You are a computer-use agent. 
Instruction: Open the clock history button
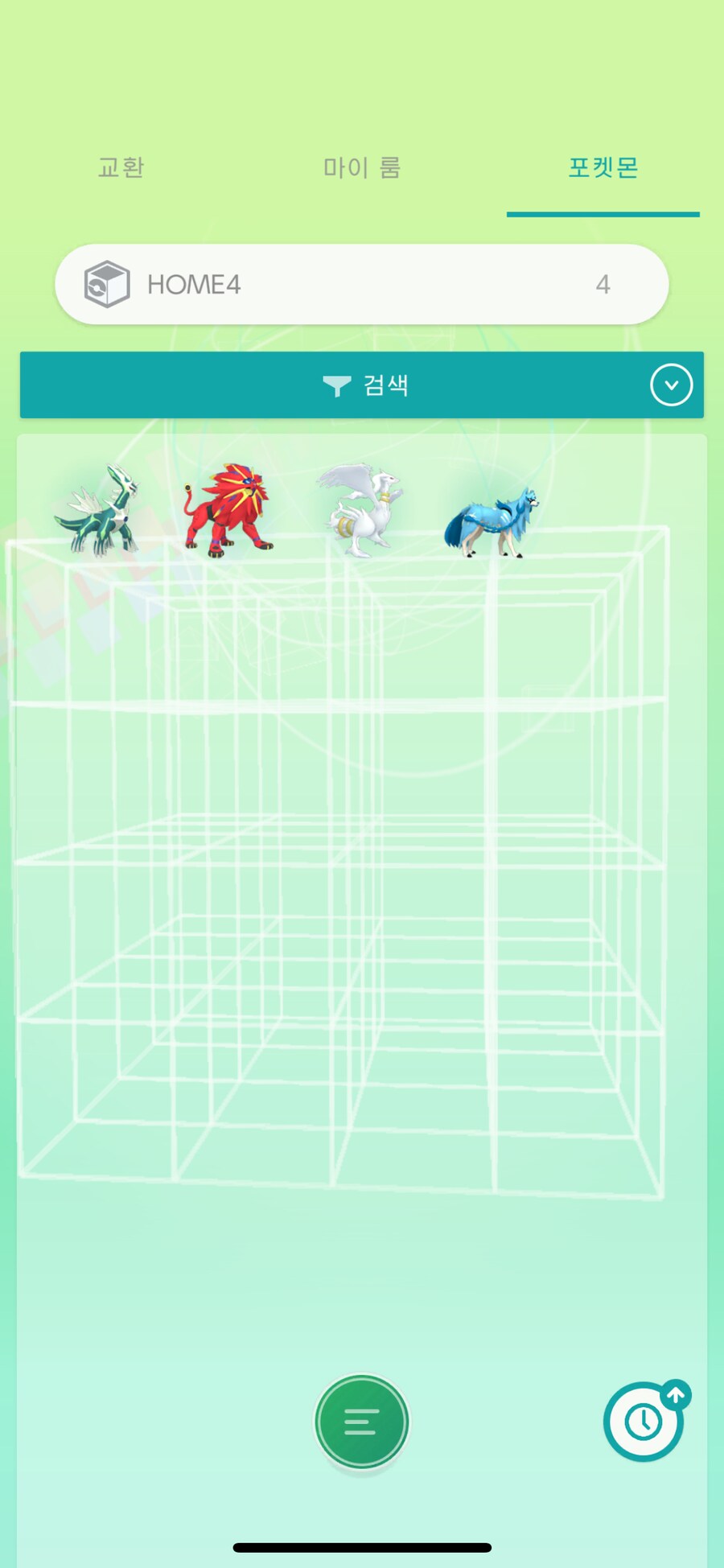click(x=644, y=1422)
